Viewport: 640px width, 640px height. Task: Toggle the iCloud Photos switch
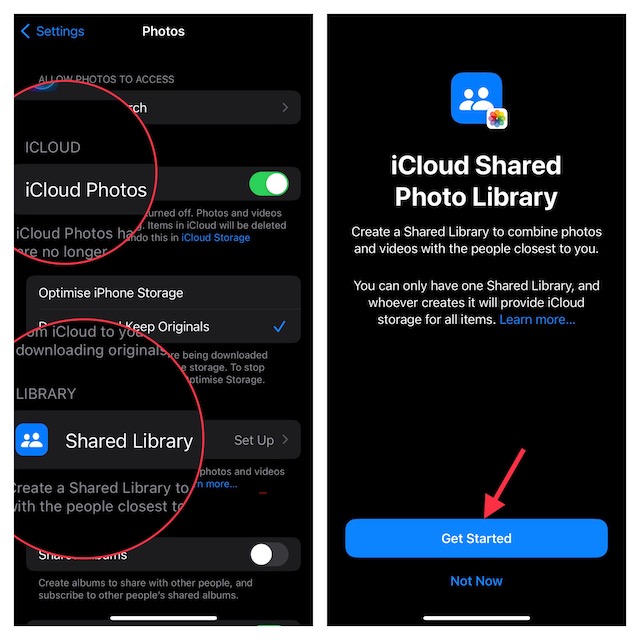268,184
